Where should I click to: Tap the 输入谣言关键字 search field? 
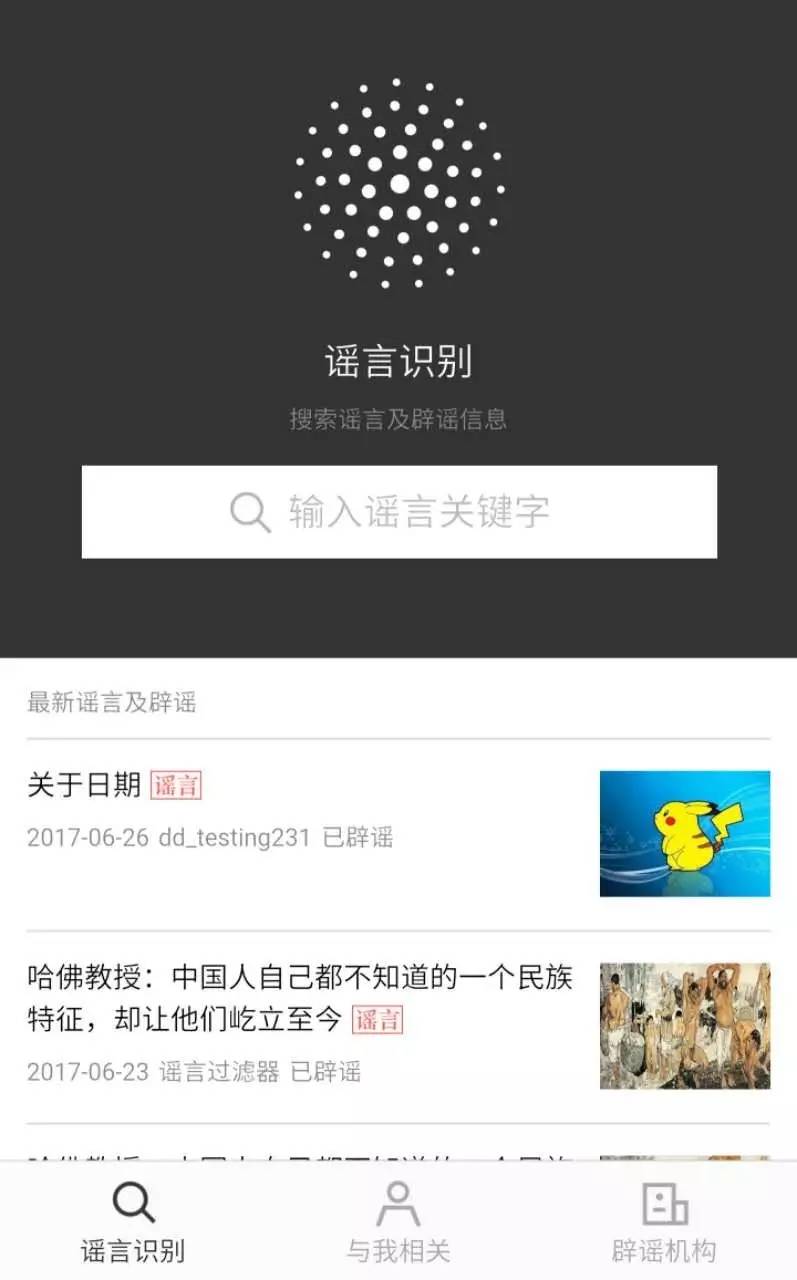[x=400, y=512]
